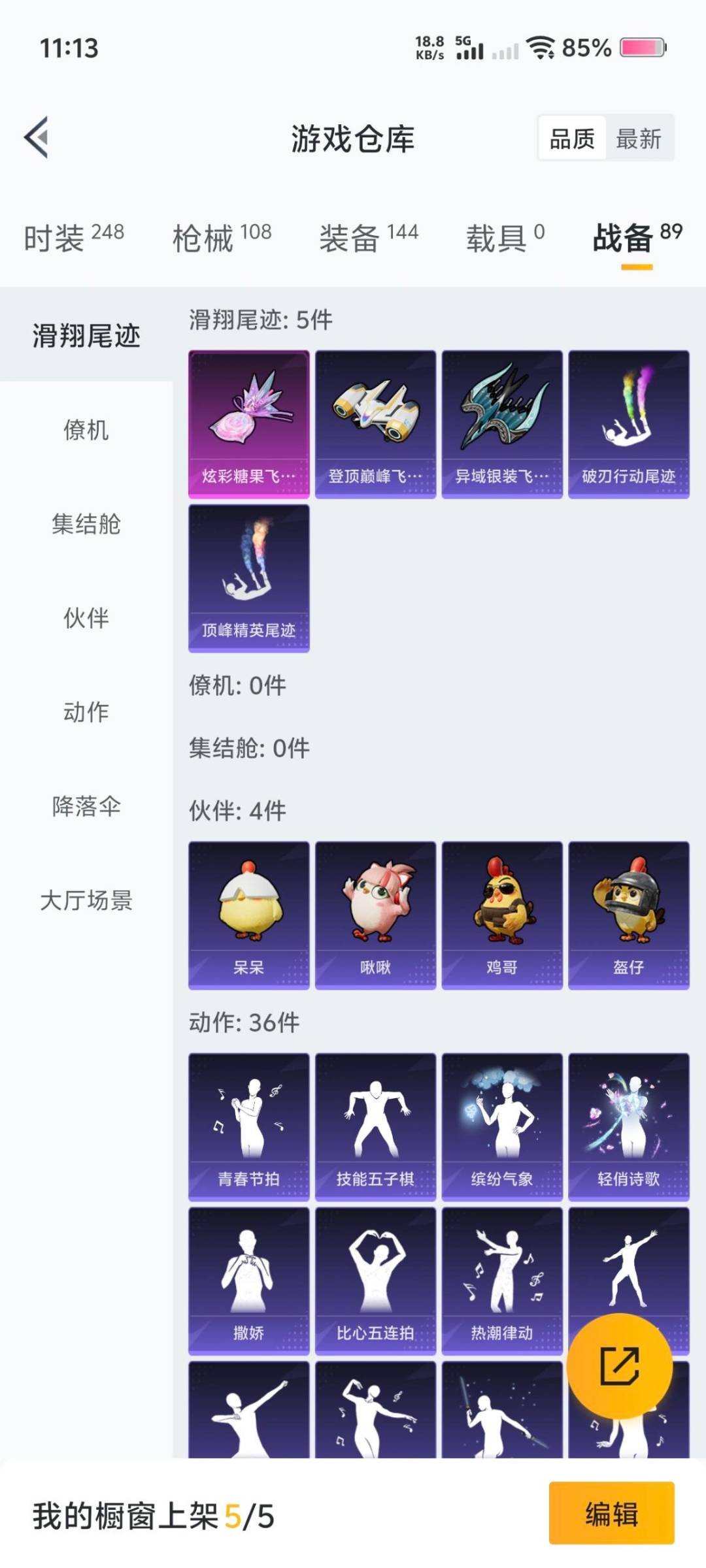Open the 破刃行动尾迹 trail item
Image resolution: width=706 pixels, height=1568 pixels.
627,421
